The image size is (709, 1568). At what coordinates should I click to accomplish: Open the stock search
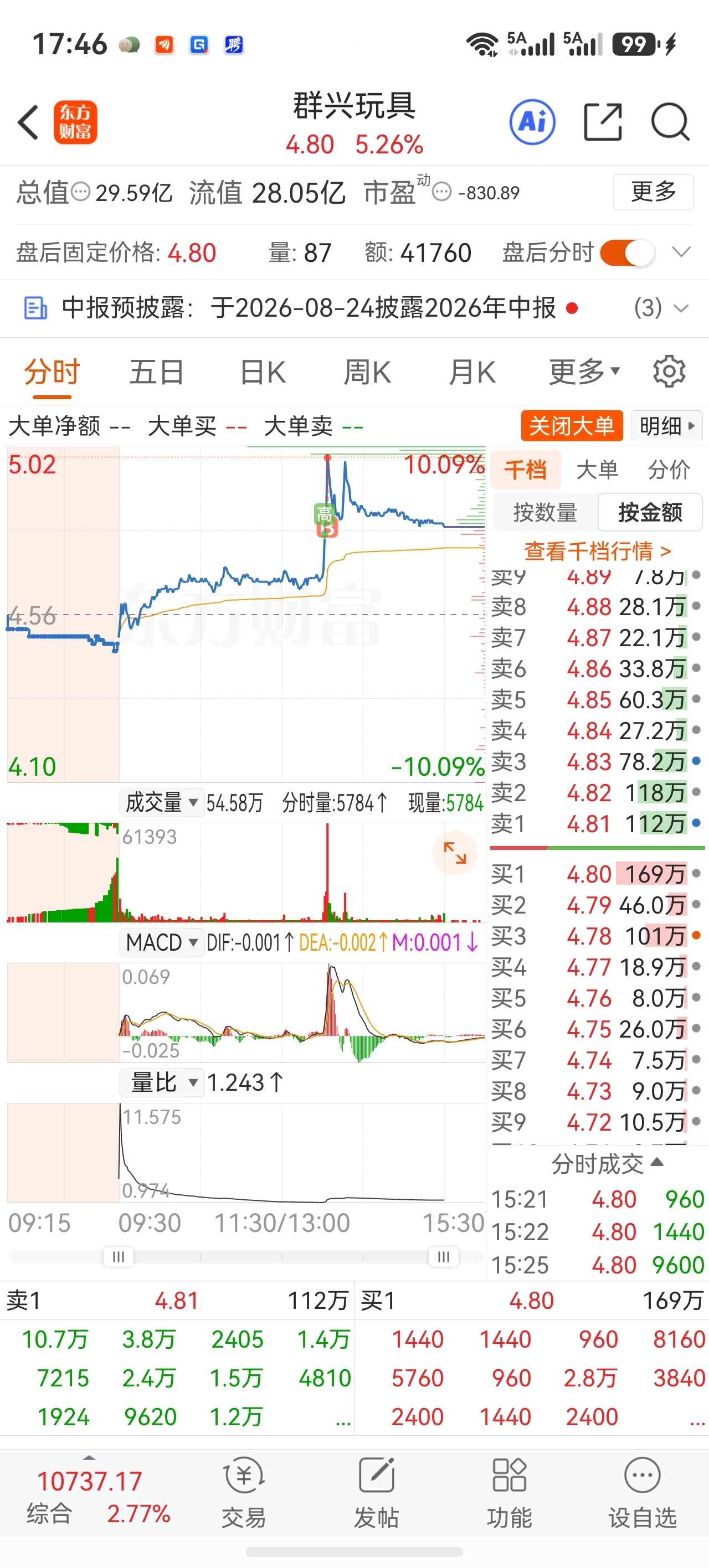tap(670, 122)
